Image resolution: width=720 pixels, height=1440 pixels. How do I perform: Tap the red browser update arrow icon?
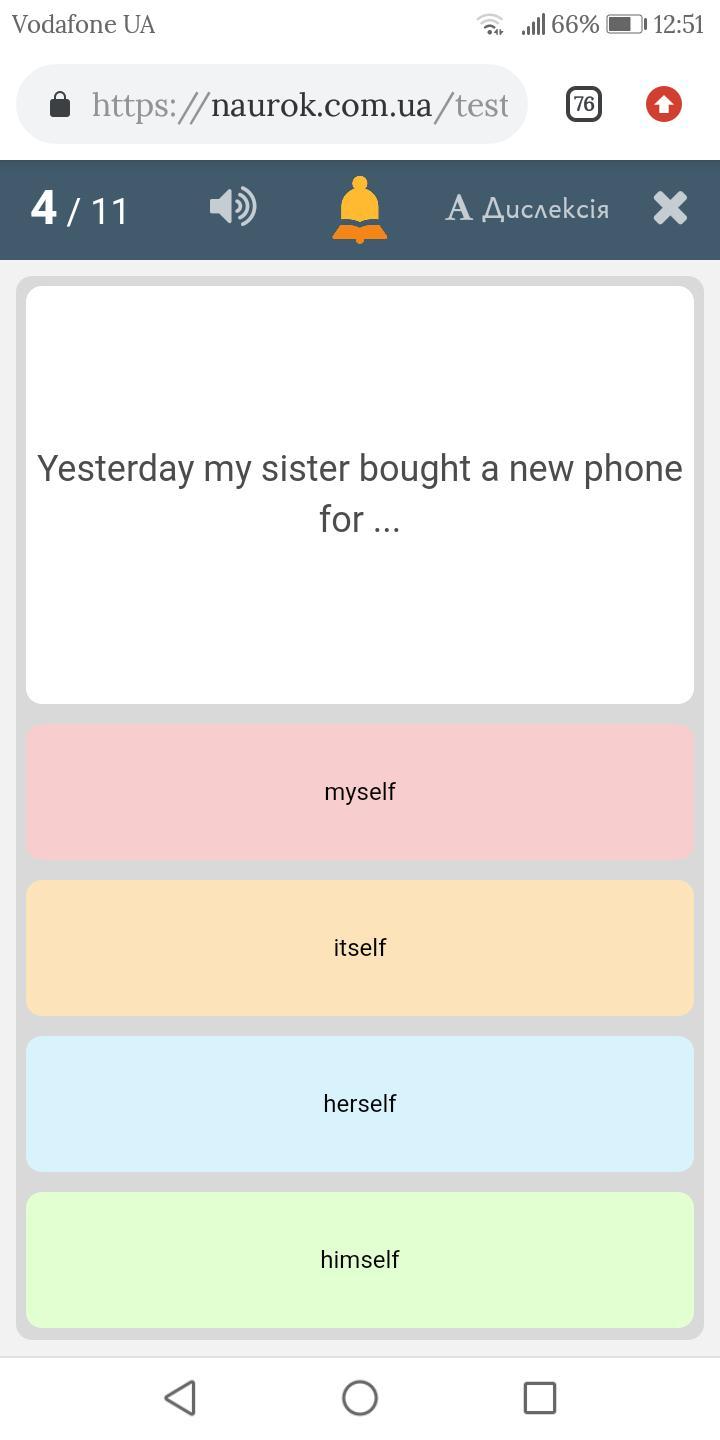coord(664,104)
